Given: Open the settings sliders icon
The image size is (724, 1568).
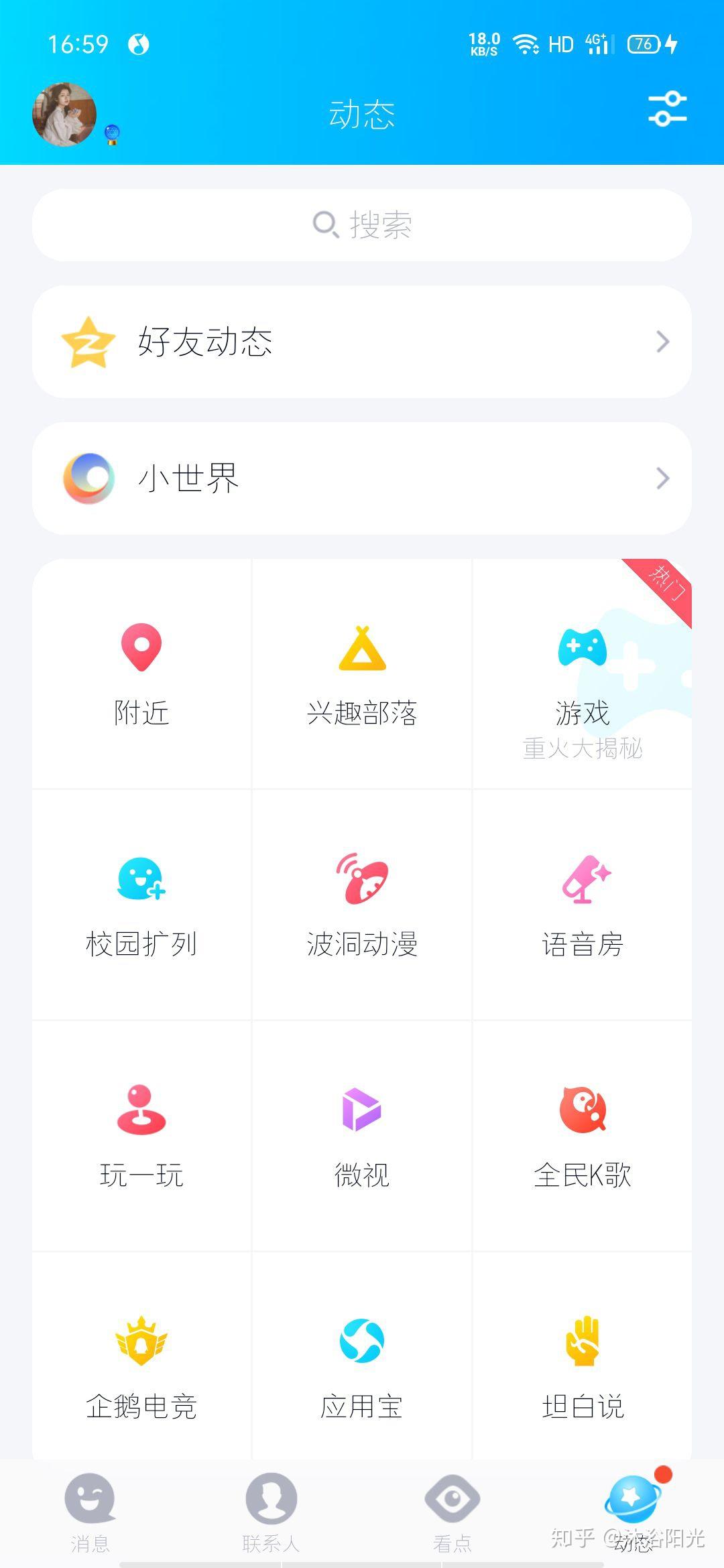Looking at the screenshot, I should pos(667,109).
